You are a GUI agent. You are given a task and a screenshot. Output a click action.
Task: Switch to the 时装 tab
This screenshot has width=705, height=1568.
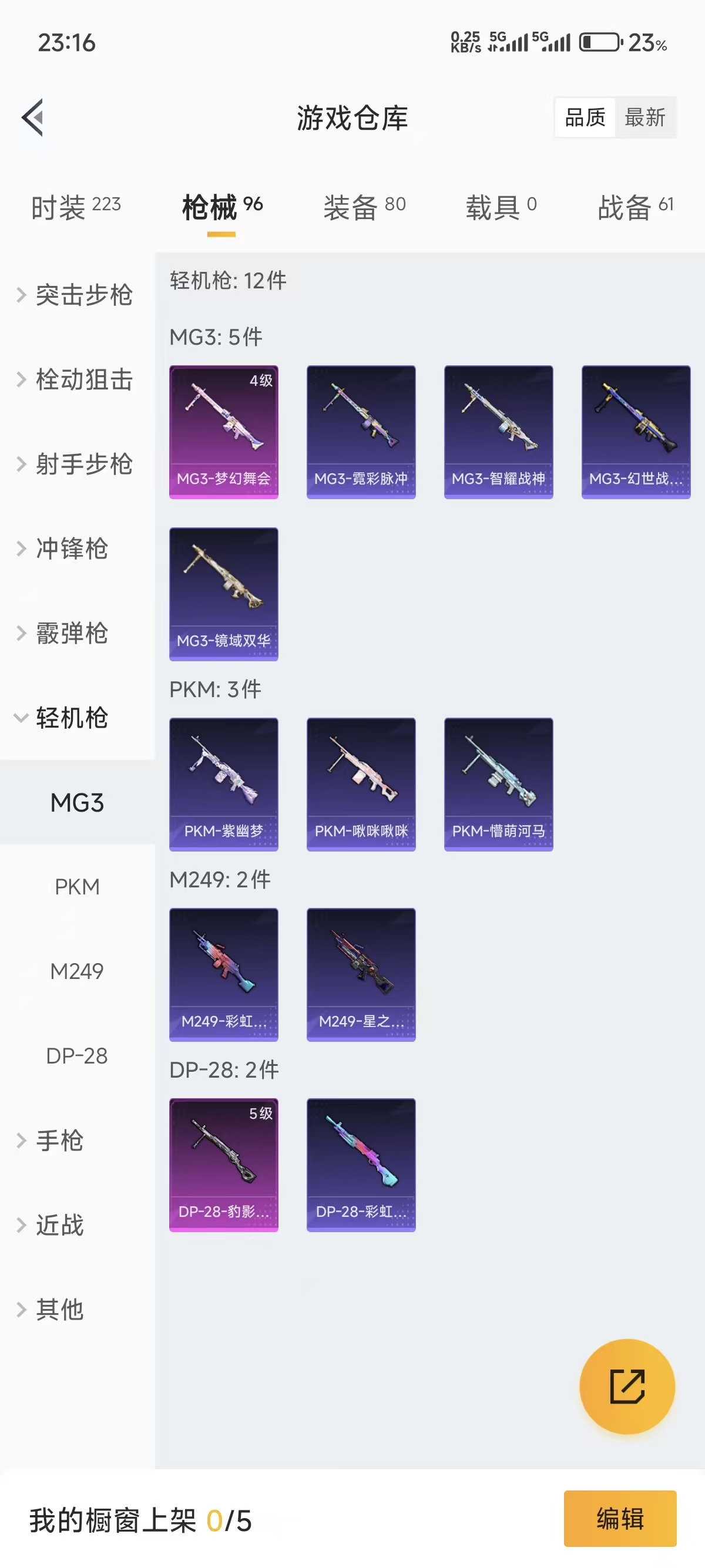(x=75, y=207)
